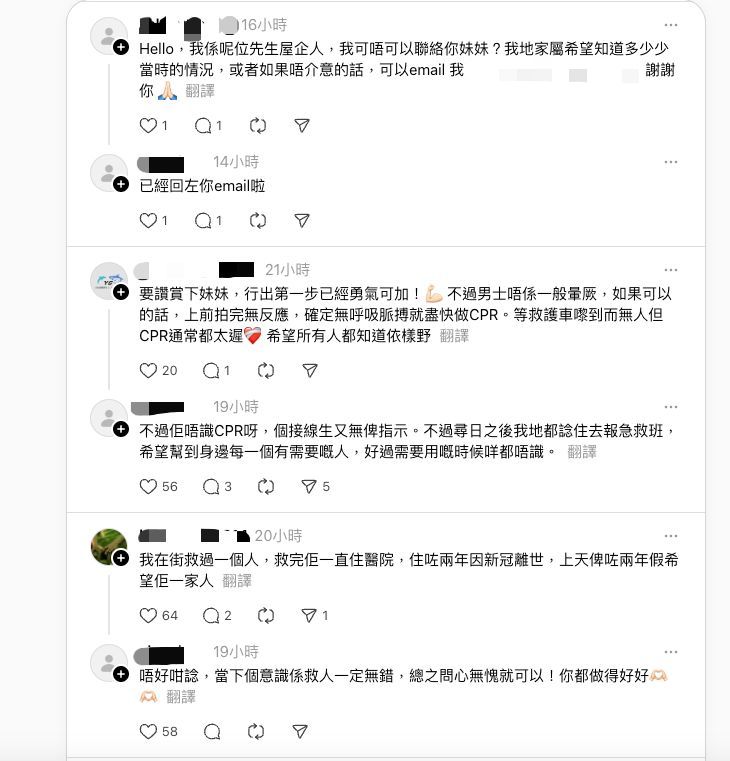Repost the comment 已經回左你email啦
The image size is (730, 761).
257,220
